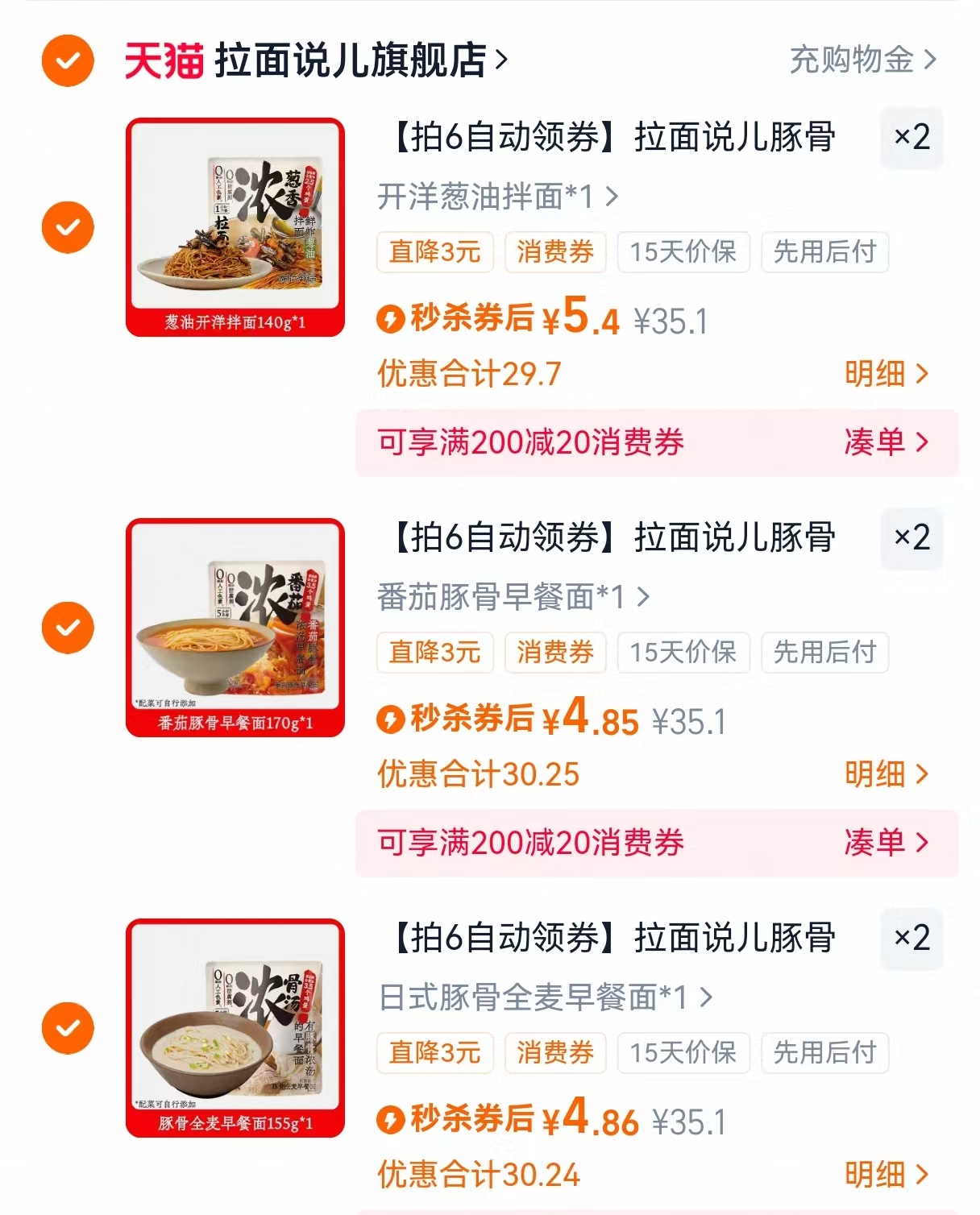
Task: Click the 先用后付 tag on the first item
Action: [x=824, y=252]
